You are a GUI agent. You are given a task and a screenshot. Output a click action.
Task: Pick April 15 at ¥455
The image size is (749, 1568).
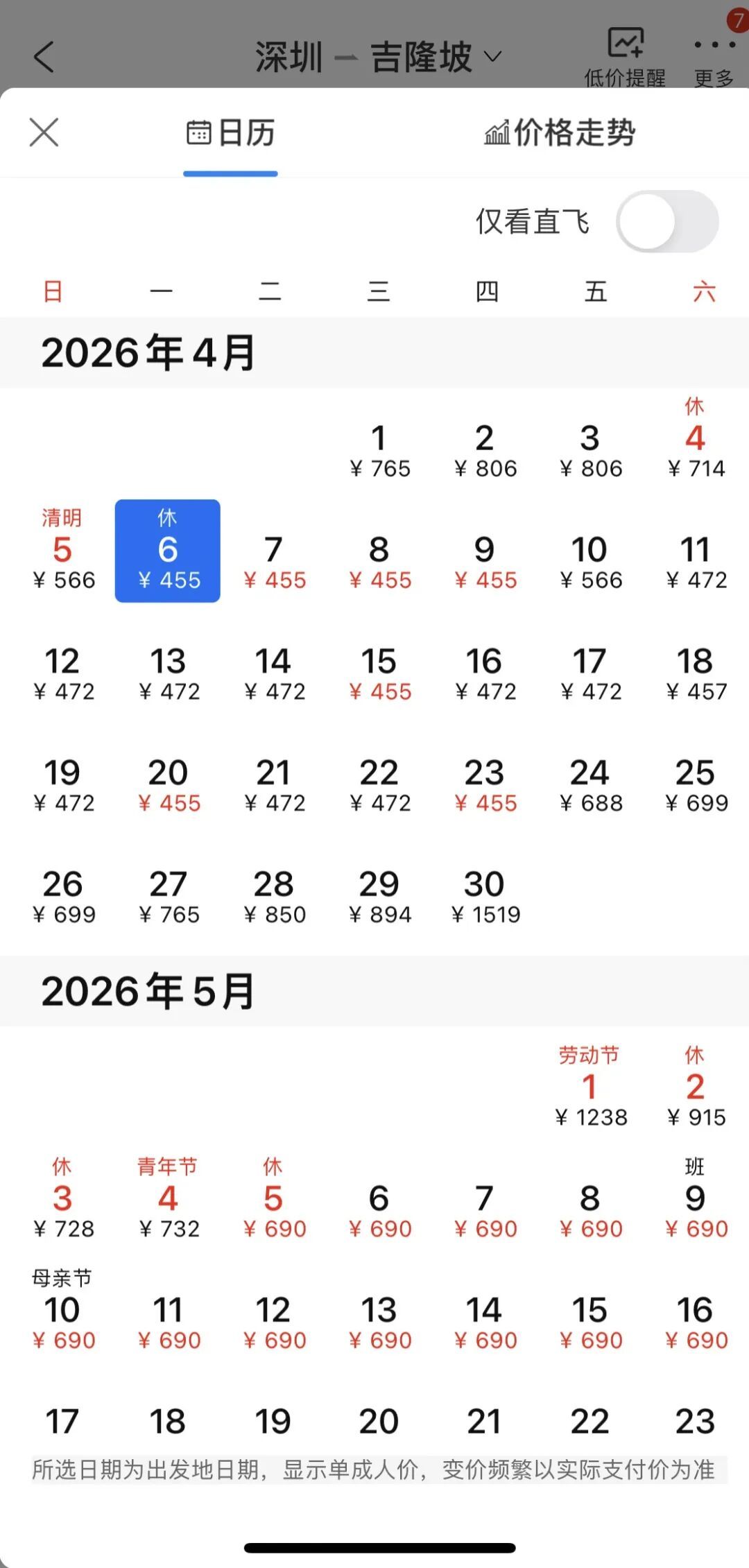(x=379, y=672)
